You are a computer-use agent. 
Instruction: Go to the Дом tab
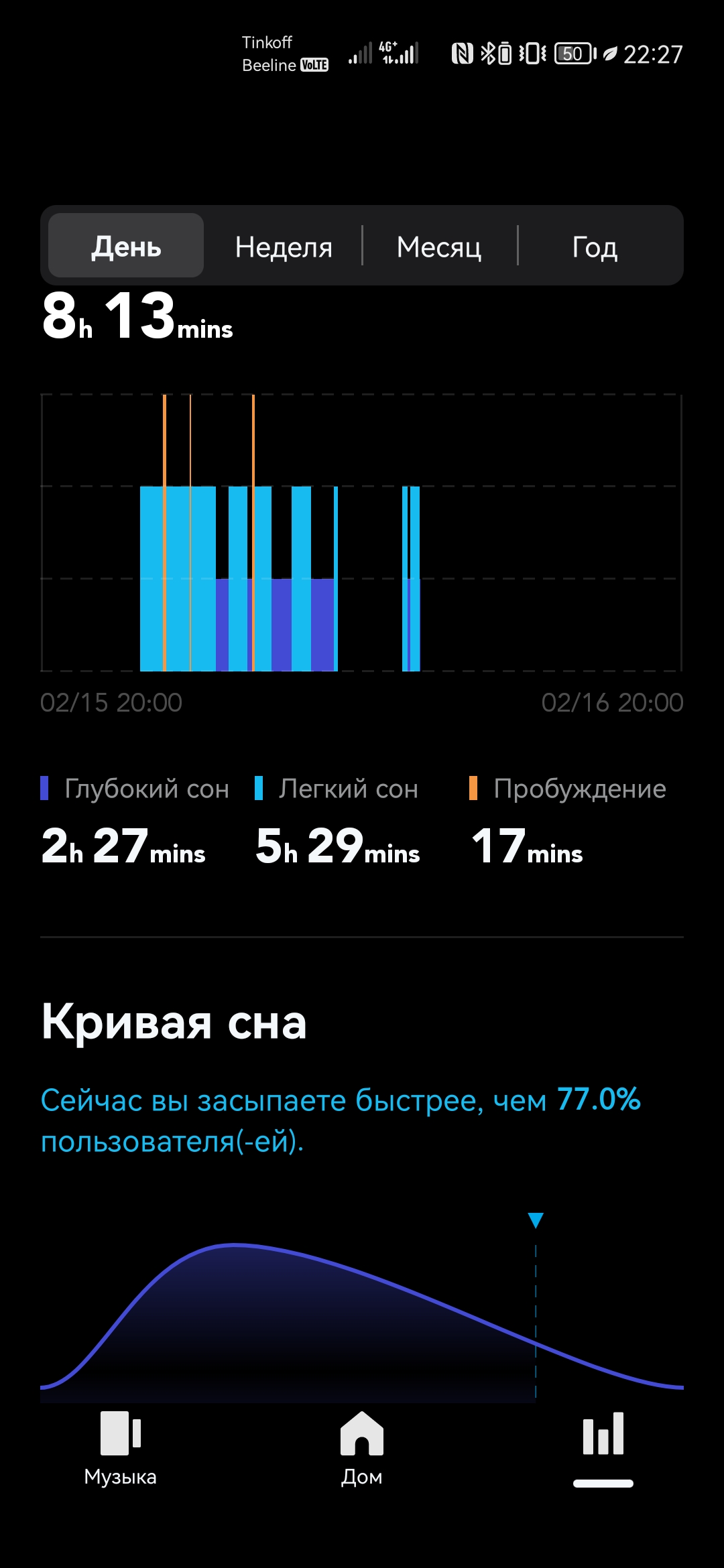(x=362, y=1447)
